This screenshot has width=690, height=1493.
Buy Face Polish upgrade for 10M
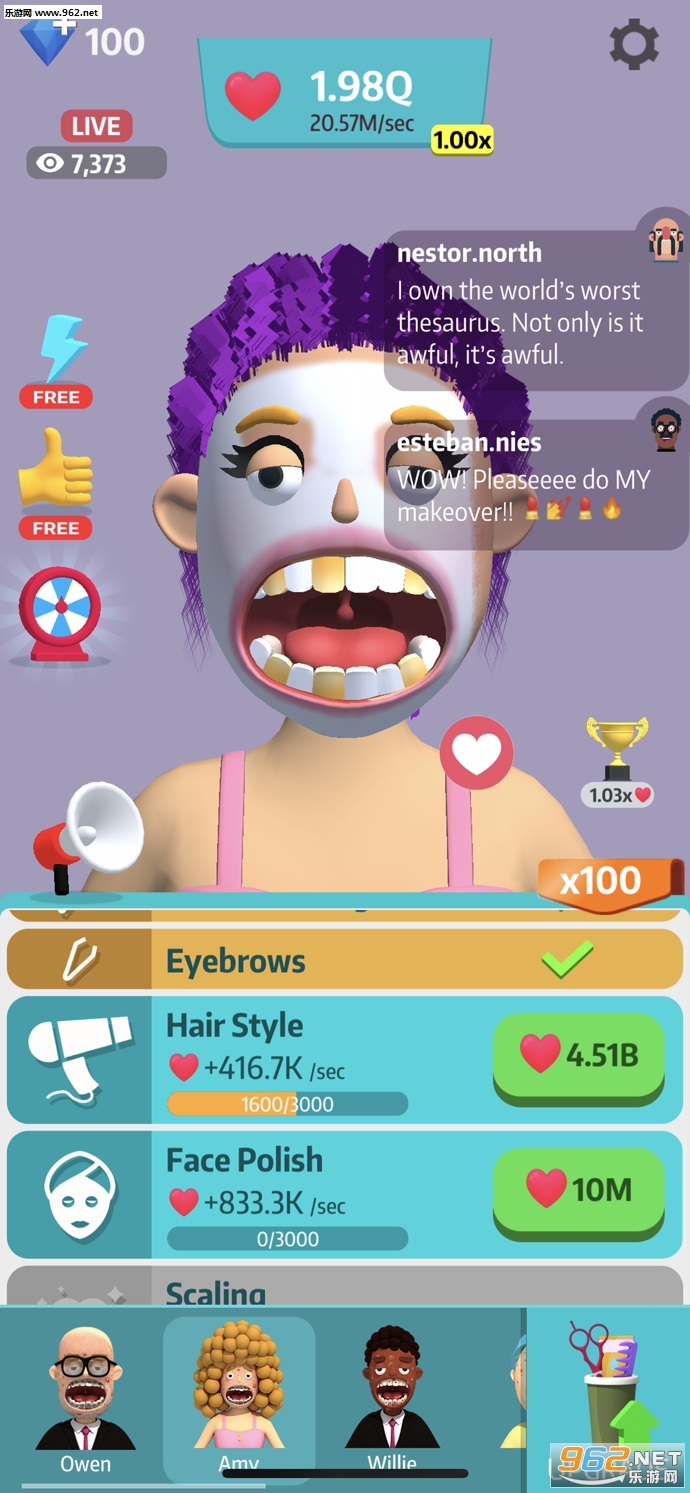click(578, 1190)
